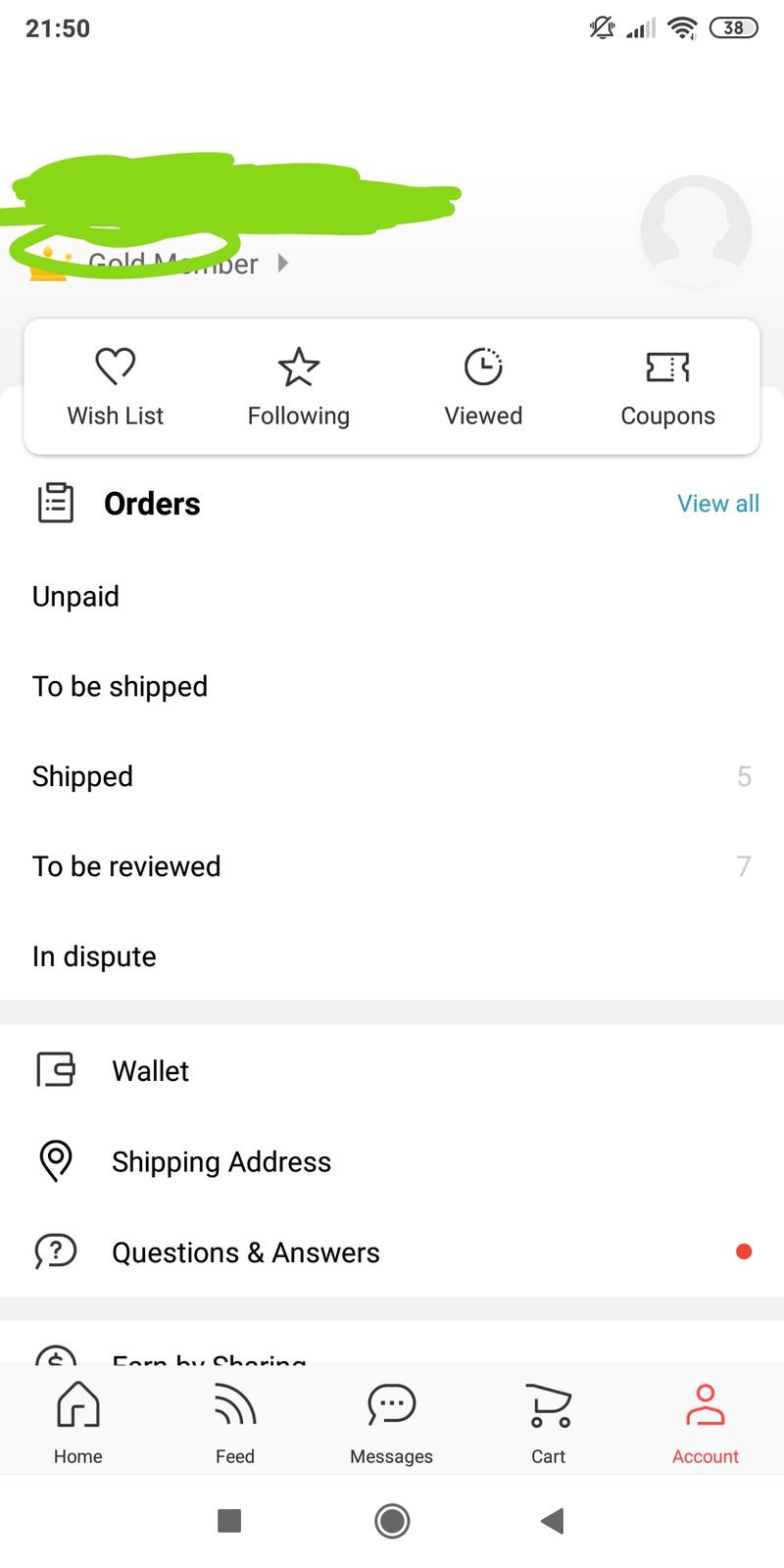Switch to the Feed tab
This screenshot has height=1568, width=784.
pyautogui.click(x=235, y=1422)
